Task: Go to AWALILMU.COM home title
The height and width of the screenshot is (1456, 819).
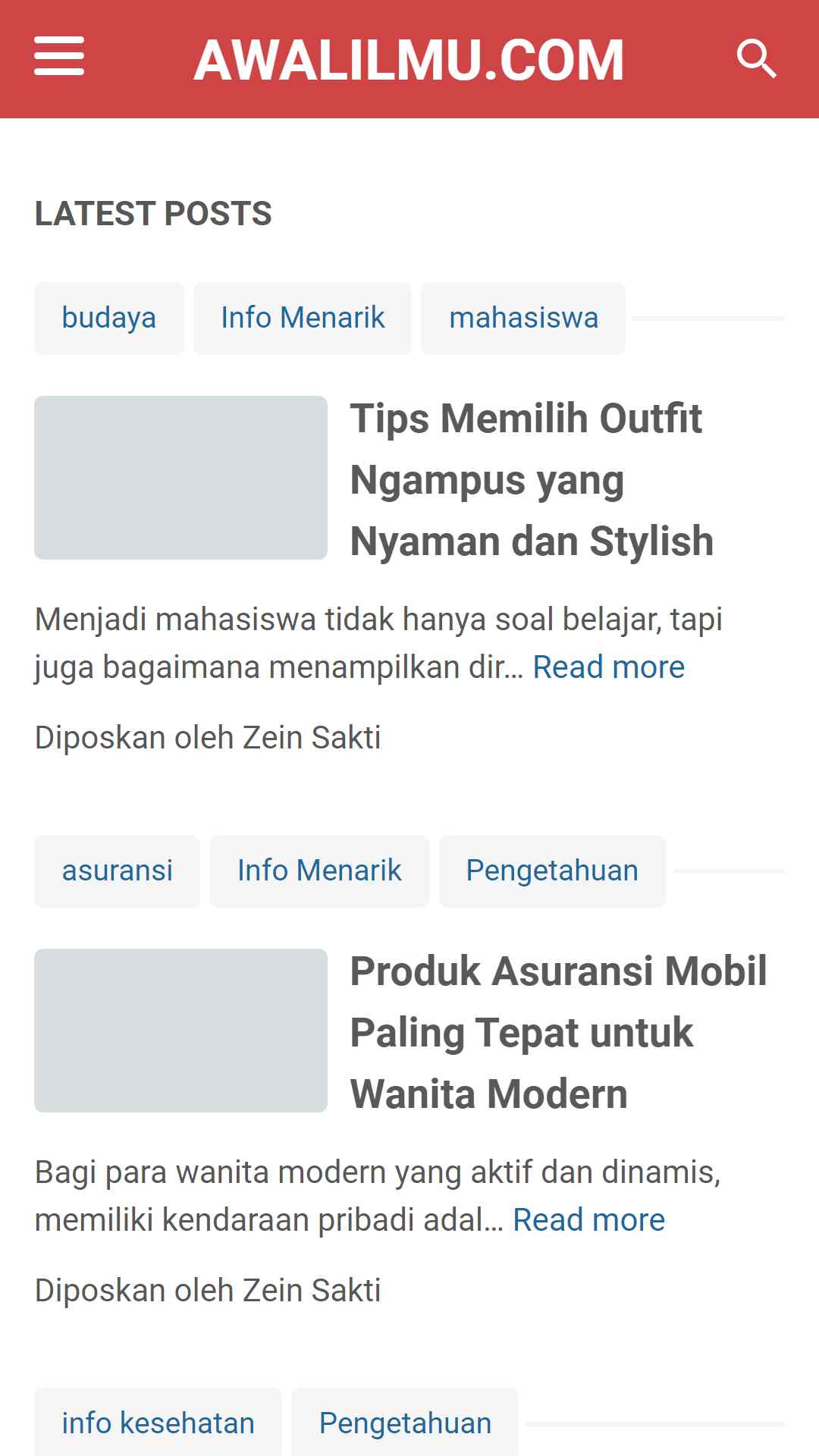Action: (x=409, y=60)
